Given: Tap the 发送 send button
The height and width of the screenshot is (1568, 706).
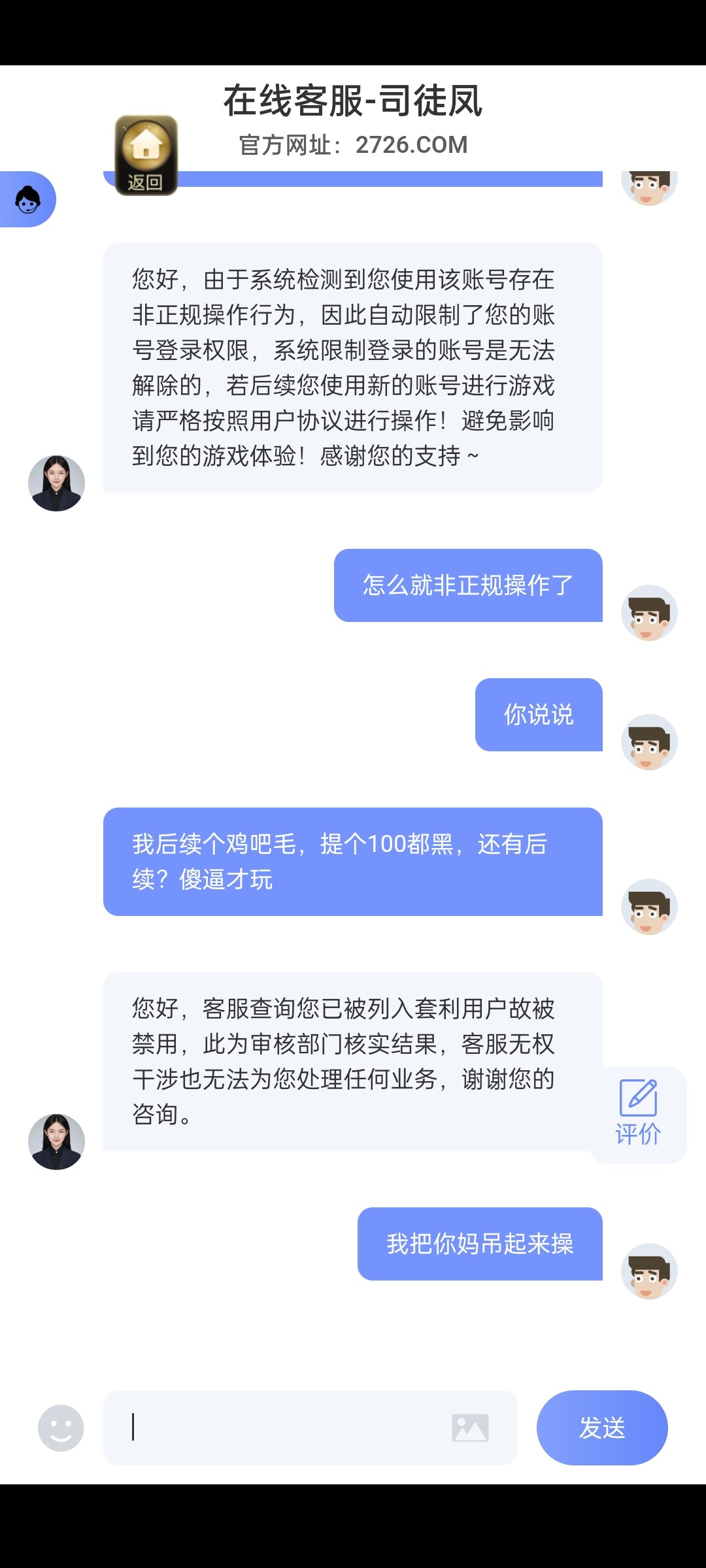Looking at the screenshot, I should click(601, 1428).
